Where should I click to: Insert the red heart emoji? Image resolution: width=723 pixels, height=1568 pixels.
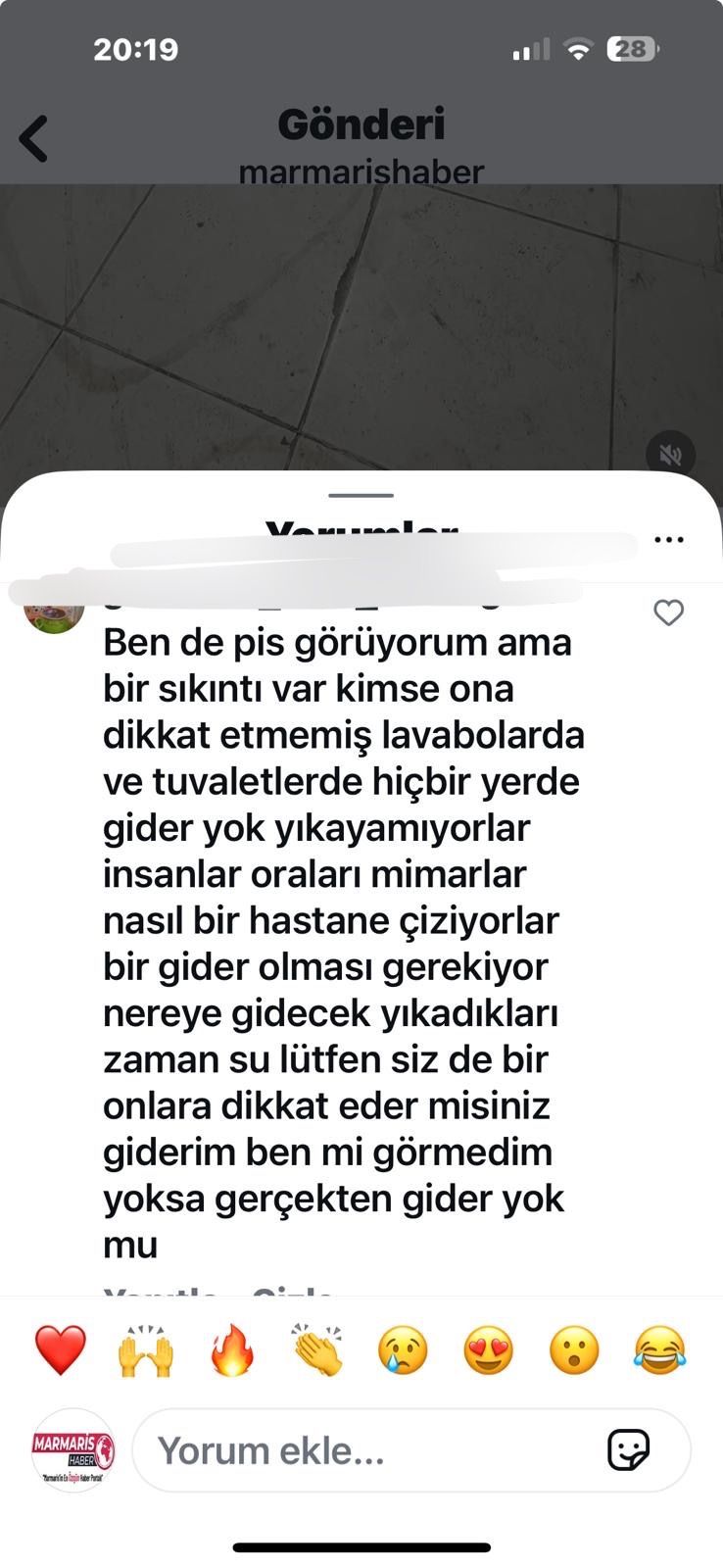[x=61, y=1350]
